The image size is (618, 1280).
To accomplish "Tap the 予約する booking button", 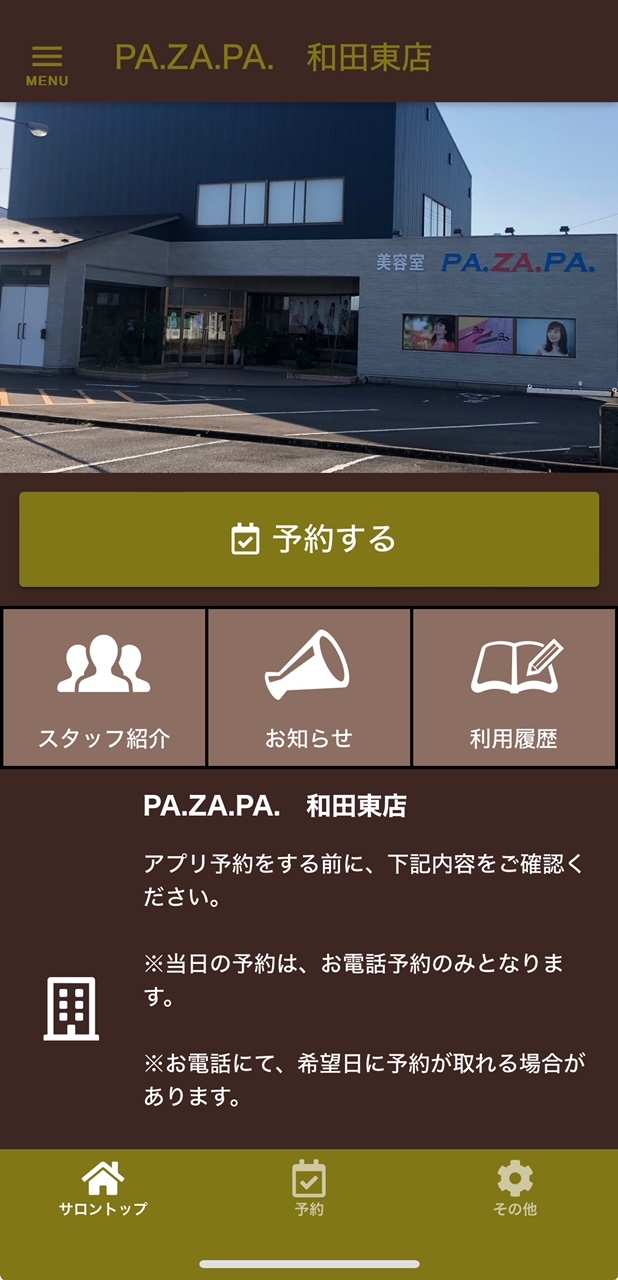I will point(309,539).
